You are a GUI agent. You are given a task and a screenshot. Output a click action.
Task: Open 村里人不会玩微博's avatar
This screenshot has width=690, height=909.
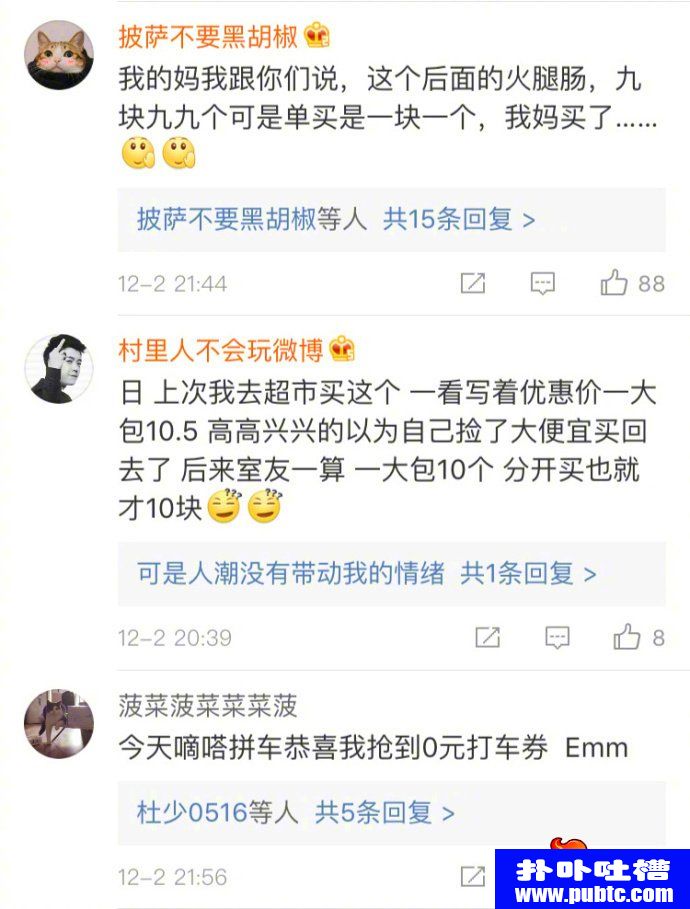pos(58,369)
